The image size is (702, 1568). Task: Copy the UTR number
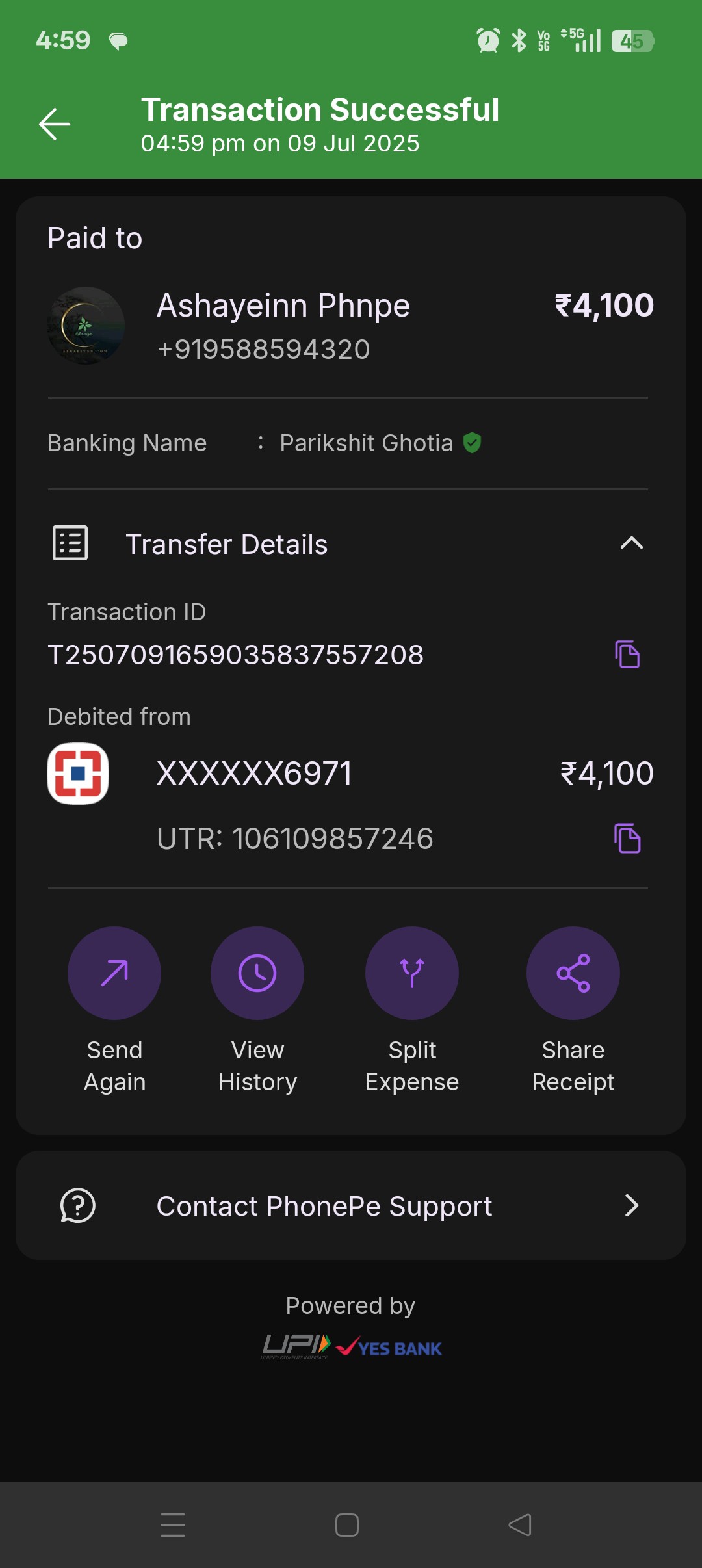point(627,838)
